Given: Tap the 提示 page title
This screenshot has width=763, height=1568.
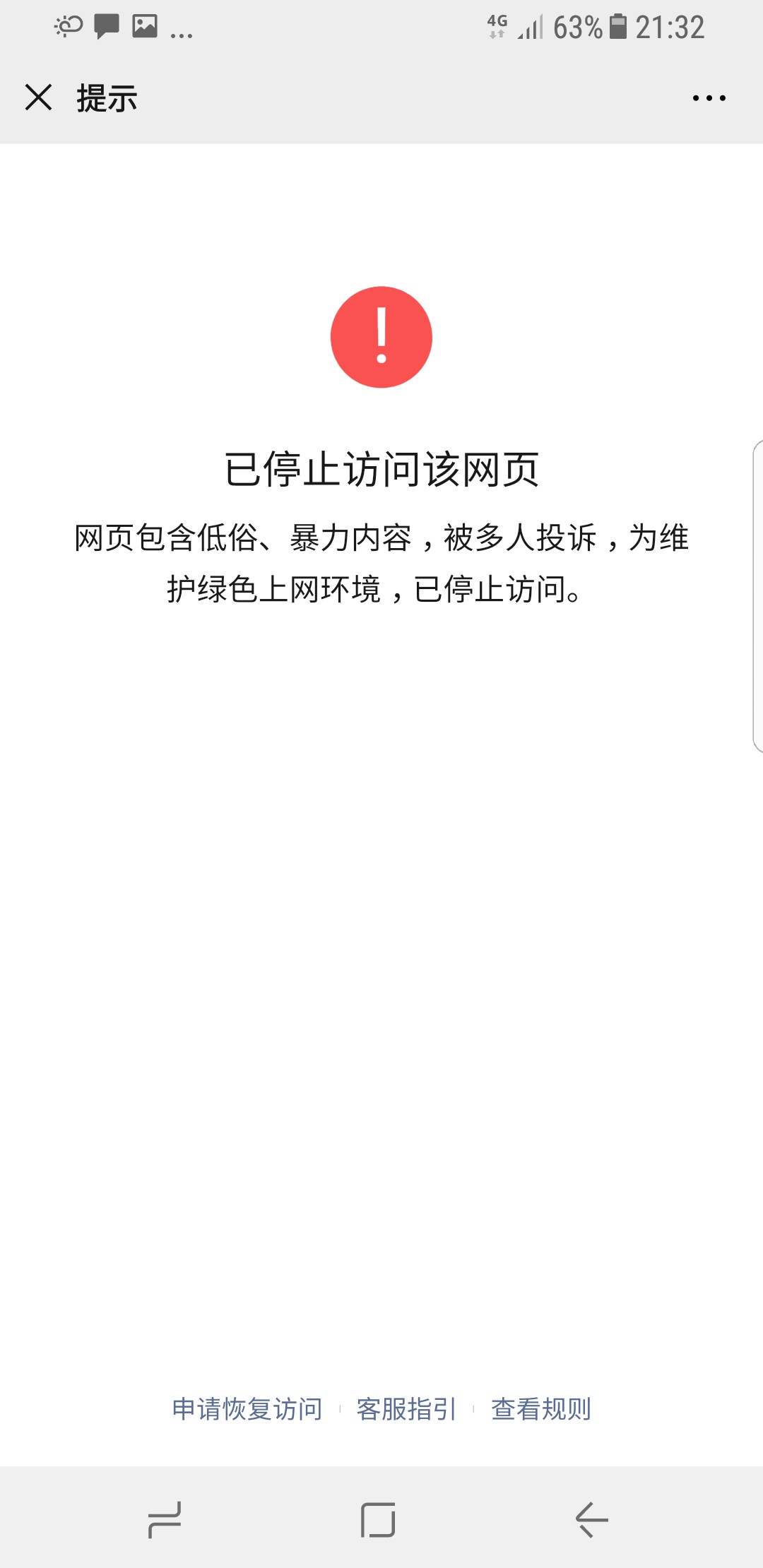Looking at the screenshot, I should [106, 99].
